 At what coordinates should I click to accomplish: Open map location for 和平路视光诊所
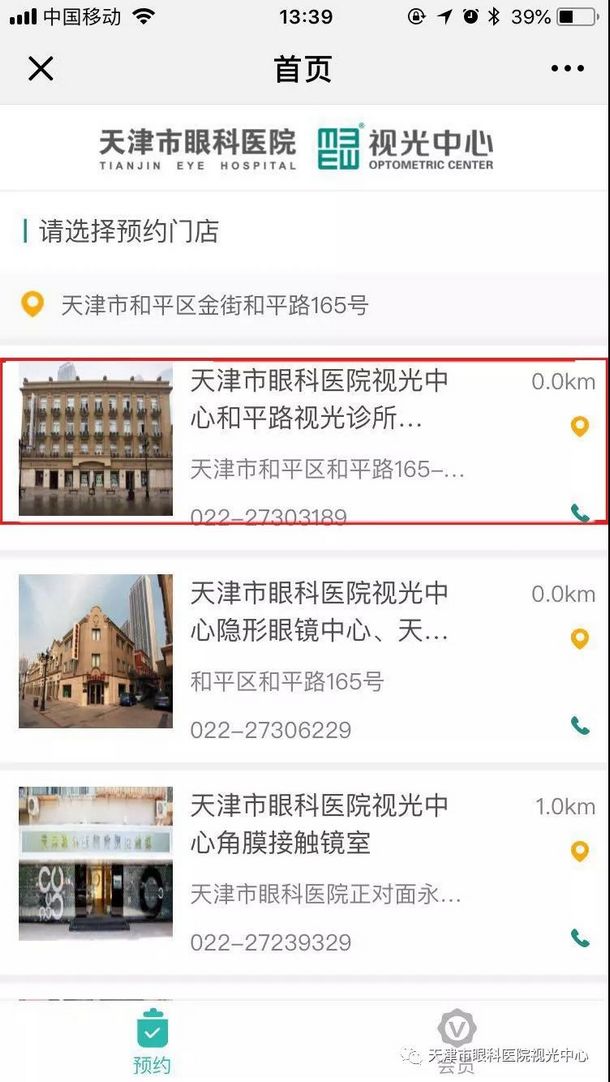[x=579, y=427]
